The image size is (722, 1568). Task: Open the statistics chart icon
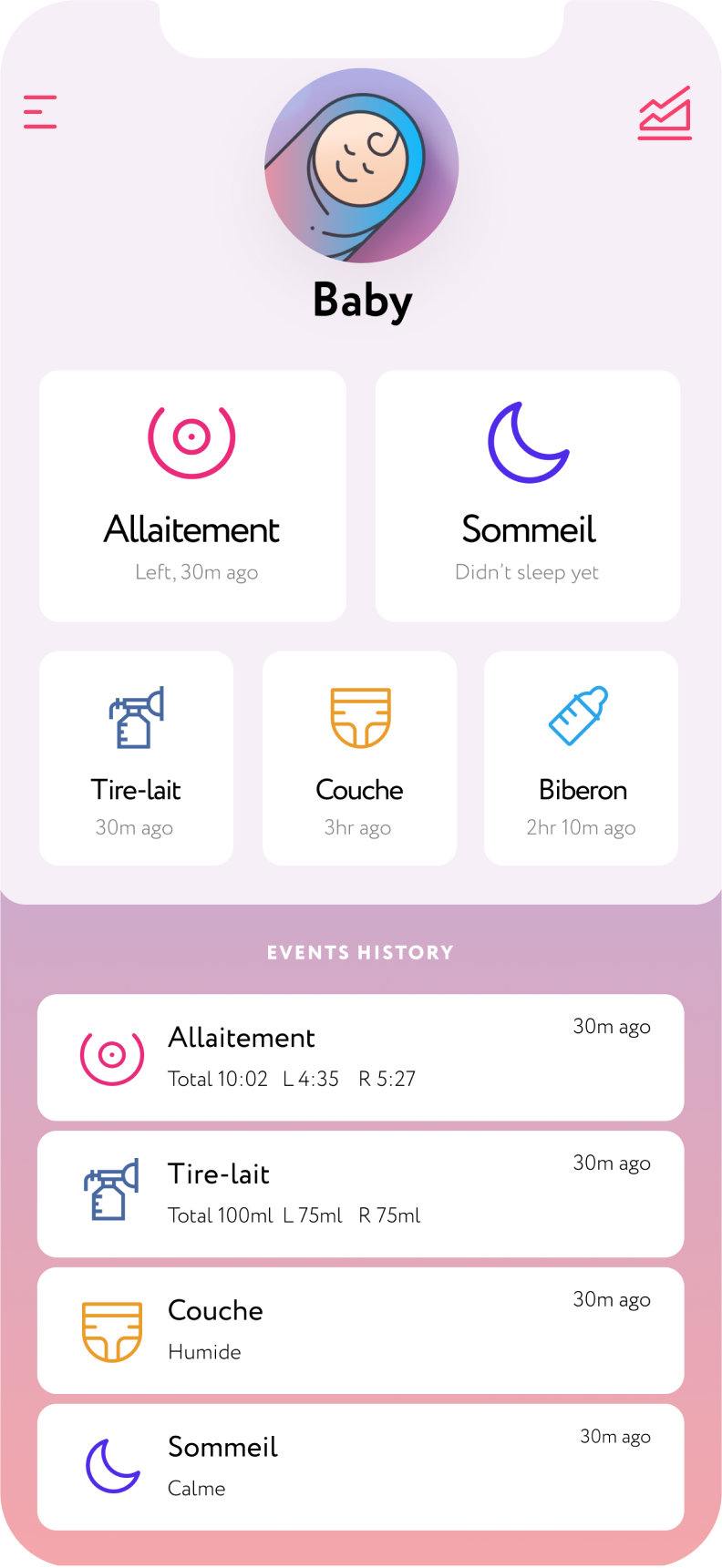pos(665,114)
